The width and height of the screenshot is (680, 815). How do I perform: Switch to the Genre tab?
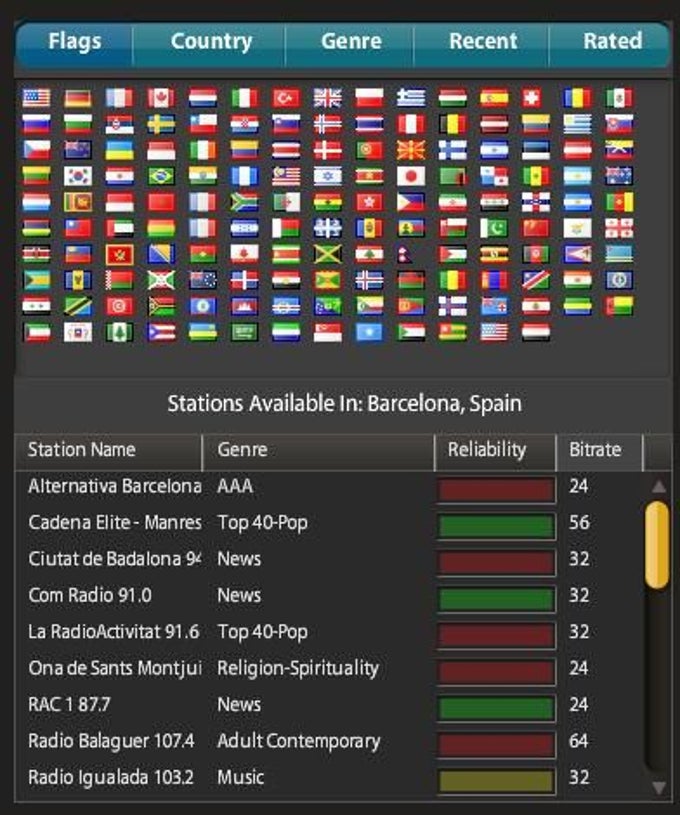coord(351,42)
